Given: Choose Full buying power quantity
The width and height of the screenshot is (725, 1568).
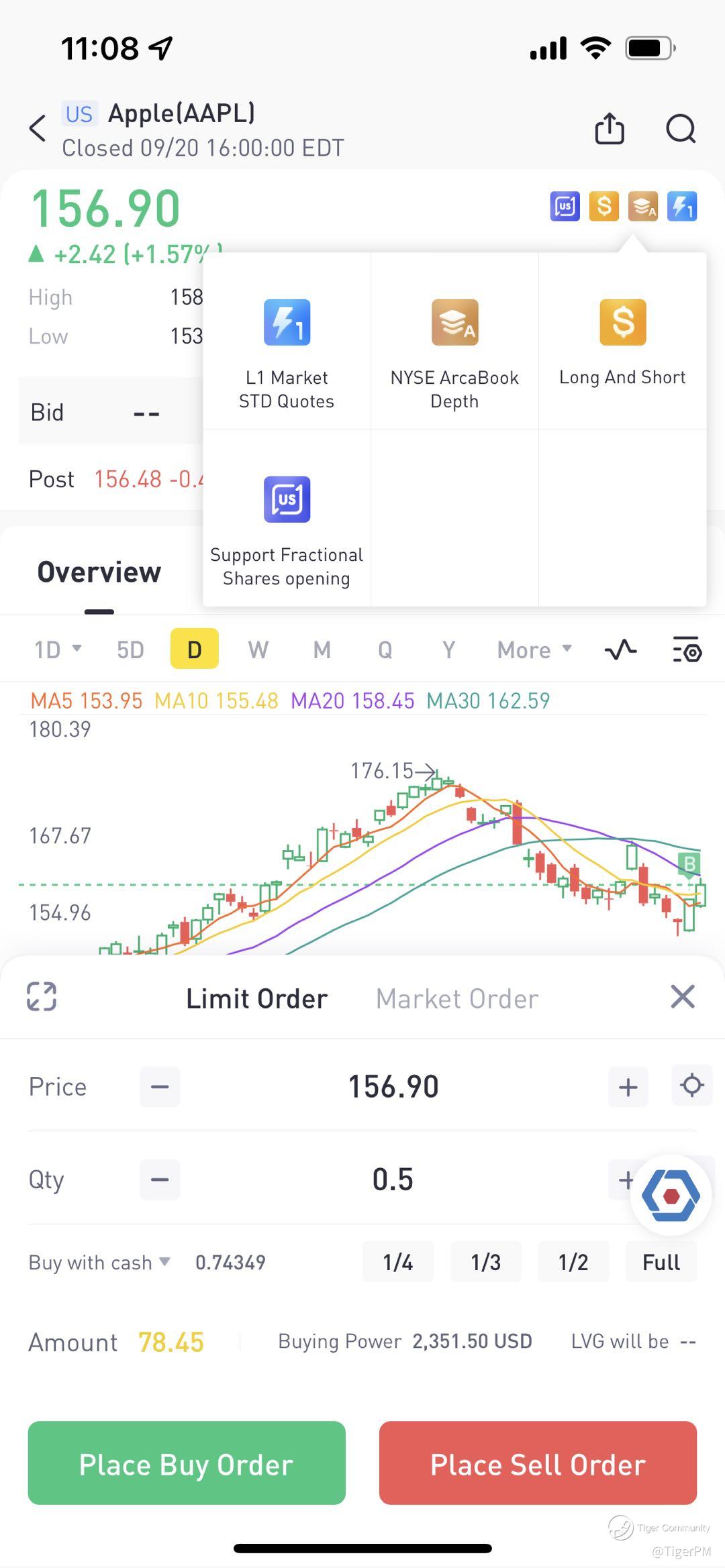Looking at the screenshot, I should [x=661, y=1261].
